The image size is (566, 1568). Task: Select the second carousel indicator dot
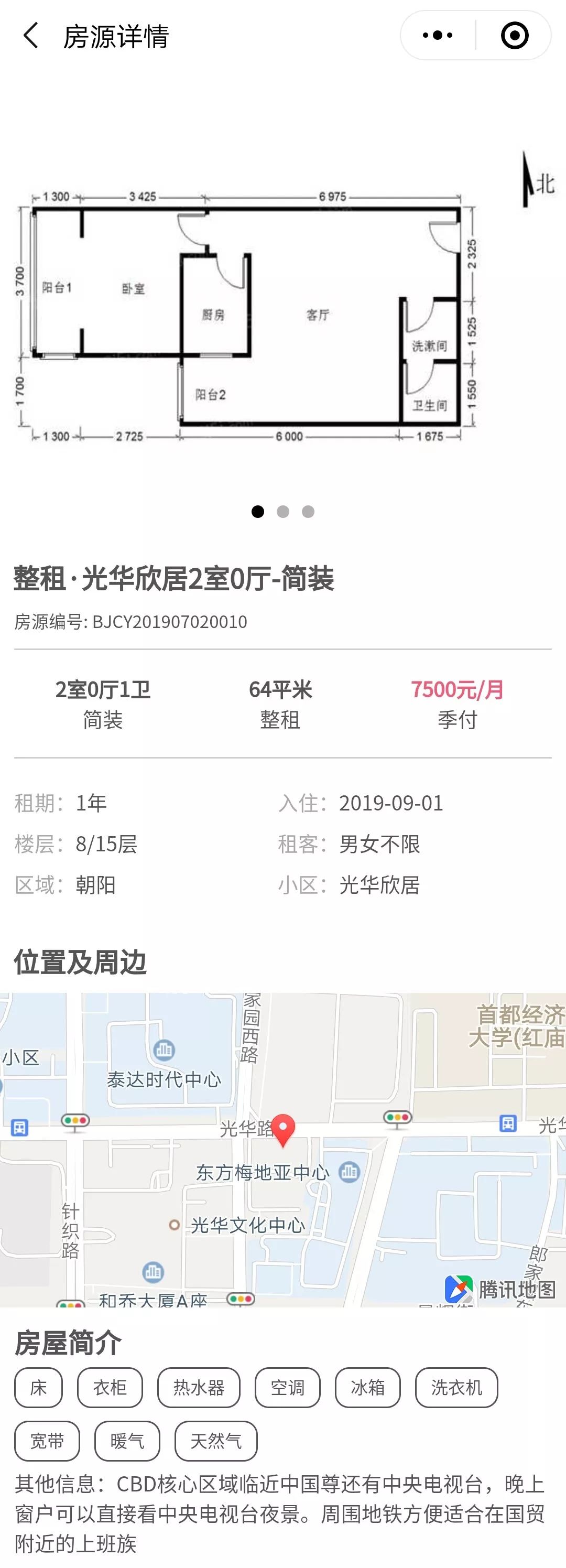[283, 513]
